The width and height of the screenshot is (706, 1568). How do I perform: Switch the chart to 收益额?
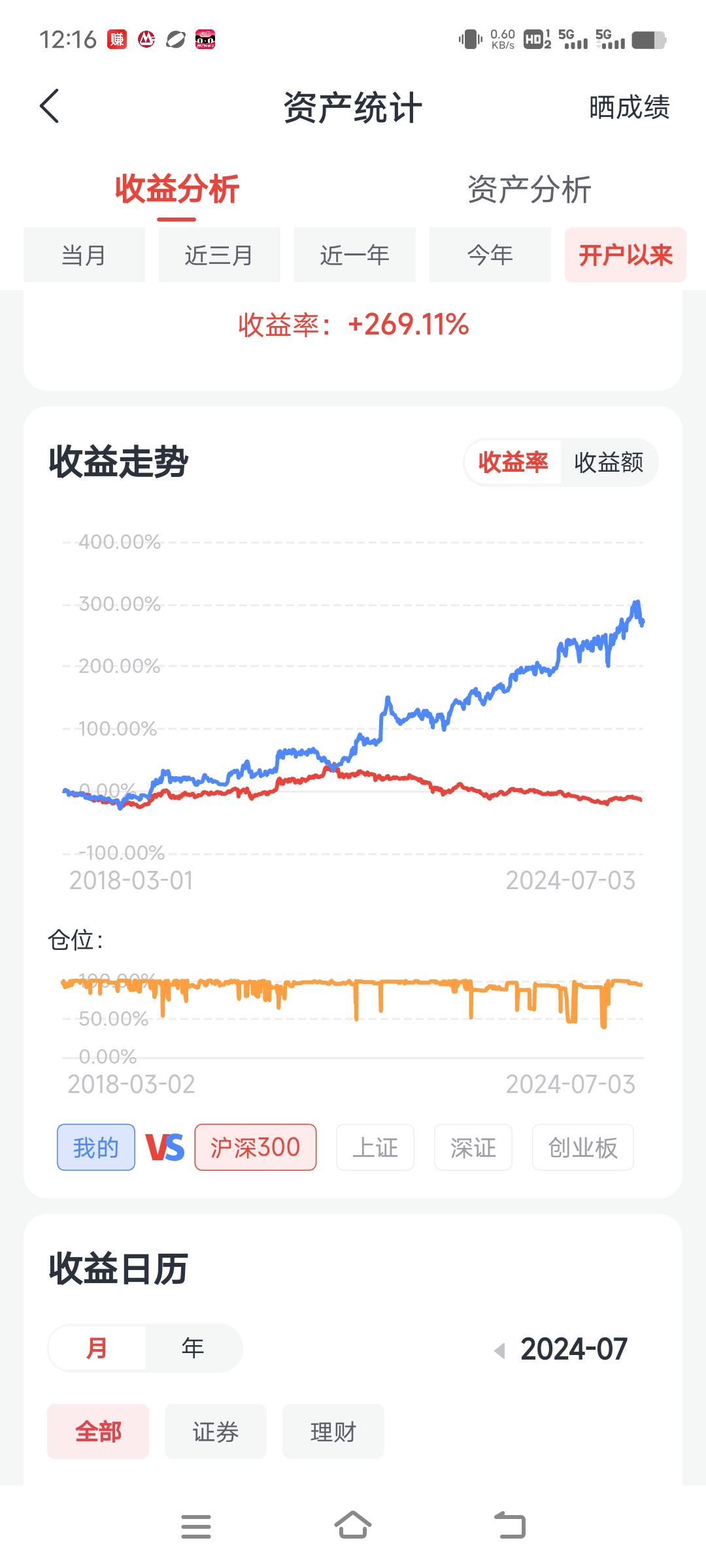(608, 463)
